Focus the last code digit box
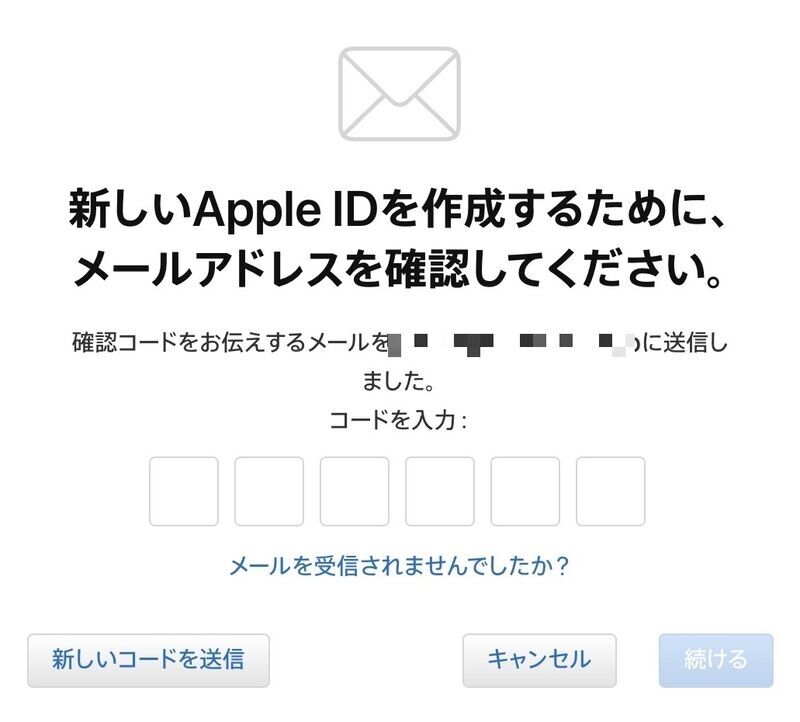The height and width of the screenshot is (722, 800). [610, 491]
